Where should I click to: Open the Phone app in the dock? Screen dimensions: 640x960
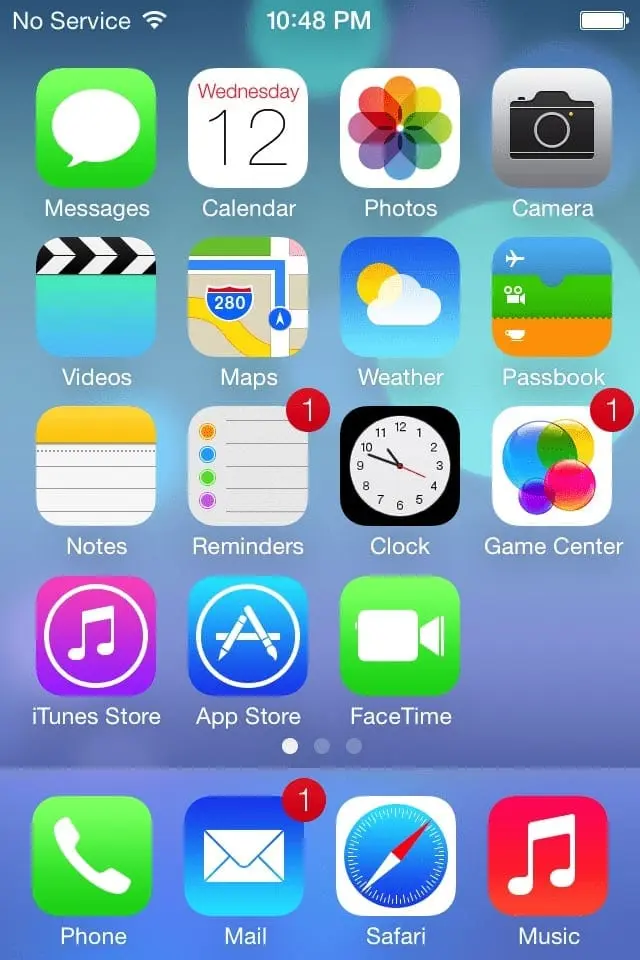pyautogui.click(x=92, y=856)
